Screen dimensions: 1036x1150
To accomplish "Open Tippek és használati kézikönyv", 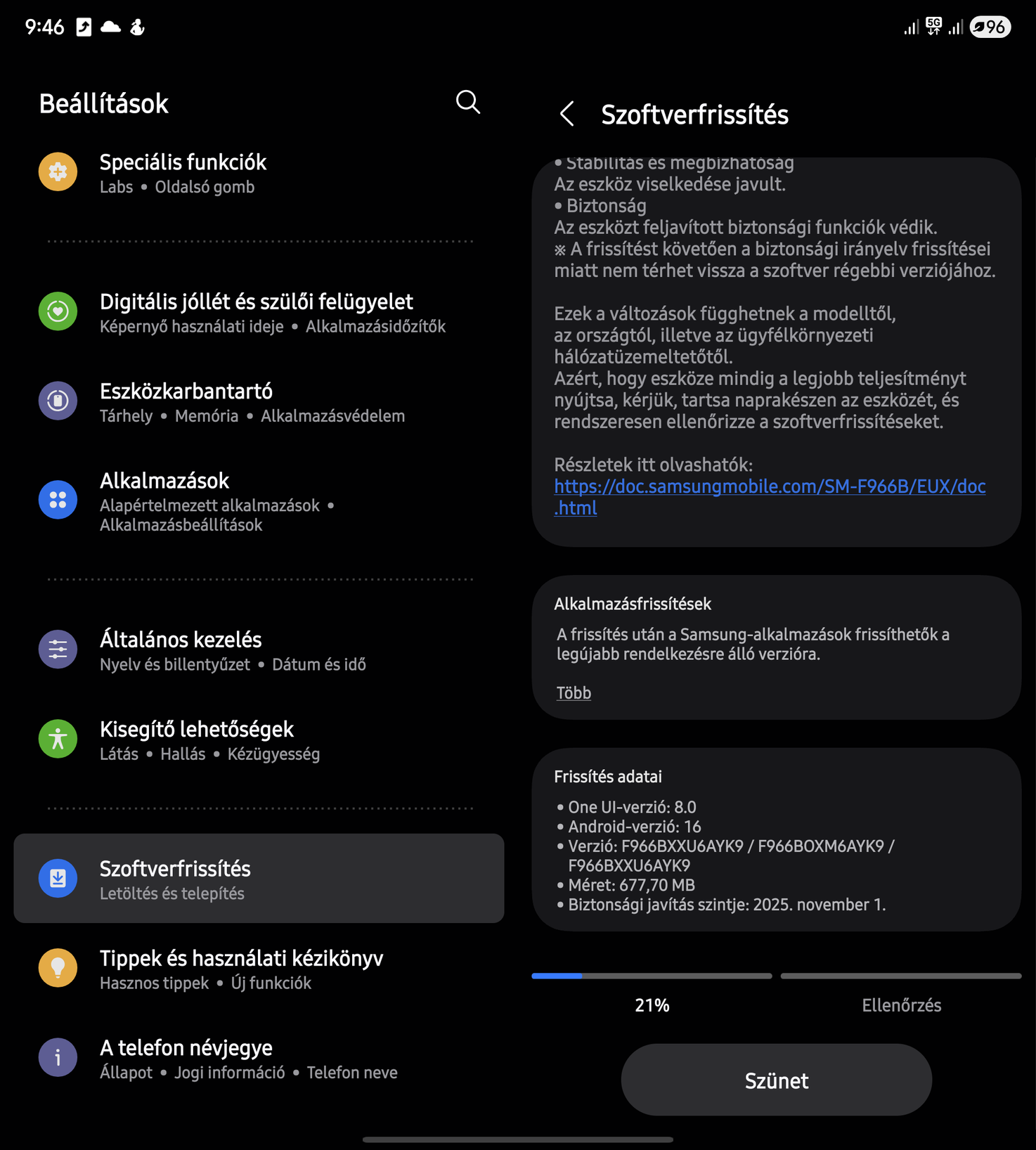I will [241, 969].
